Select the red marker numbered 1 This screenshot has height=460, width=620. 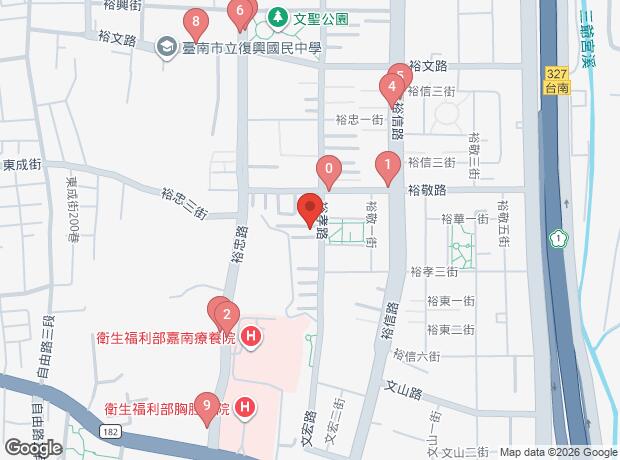387,164
